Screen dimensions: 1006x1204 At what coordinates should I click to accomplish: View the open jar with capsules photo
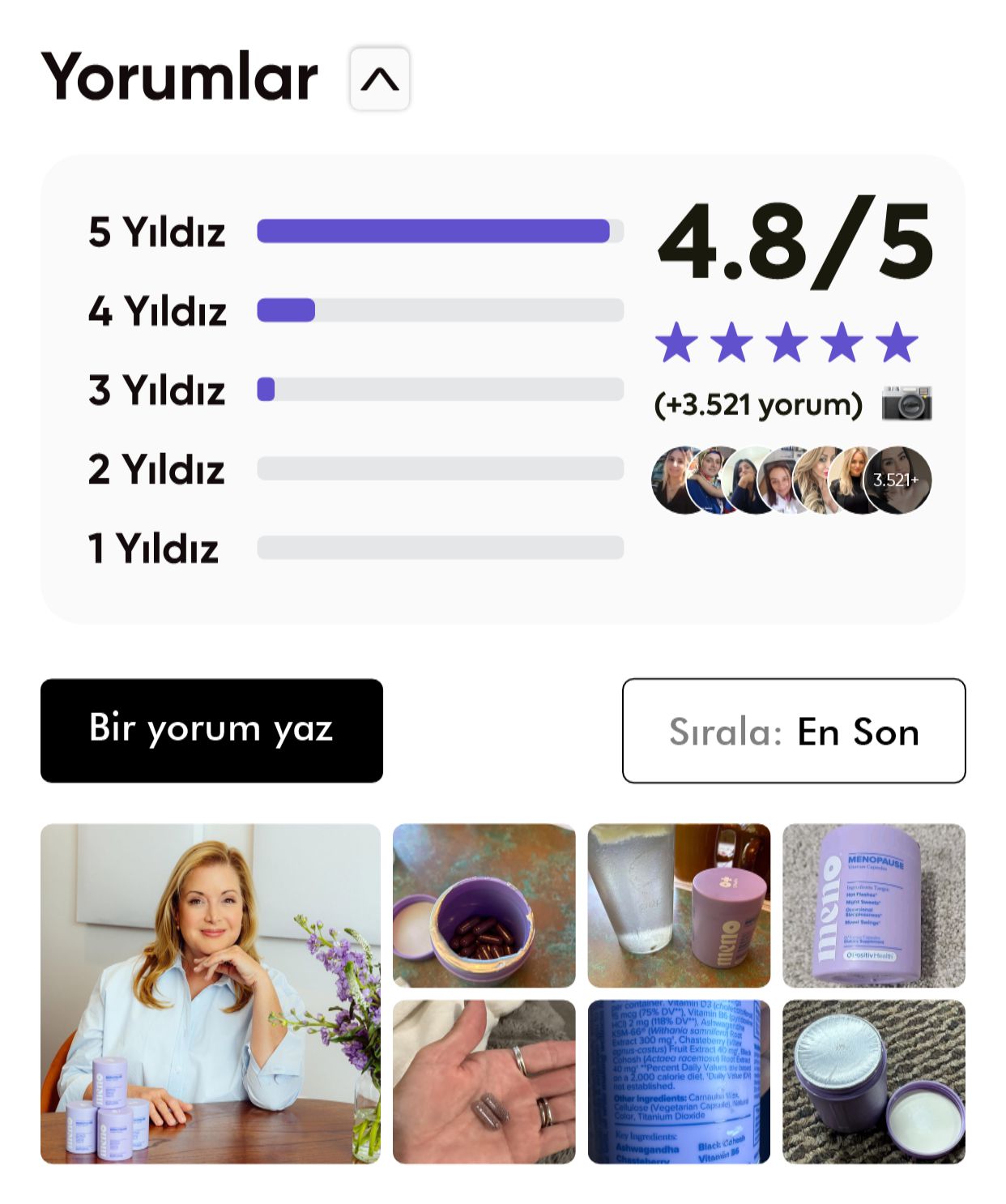point(484,905)
